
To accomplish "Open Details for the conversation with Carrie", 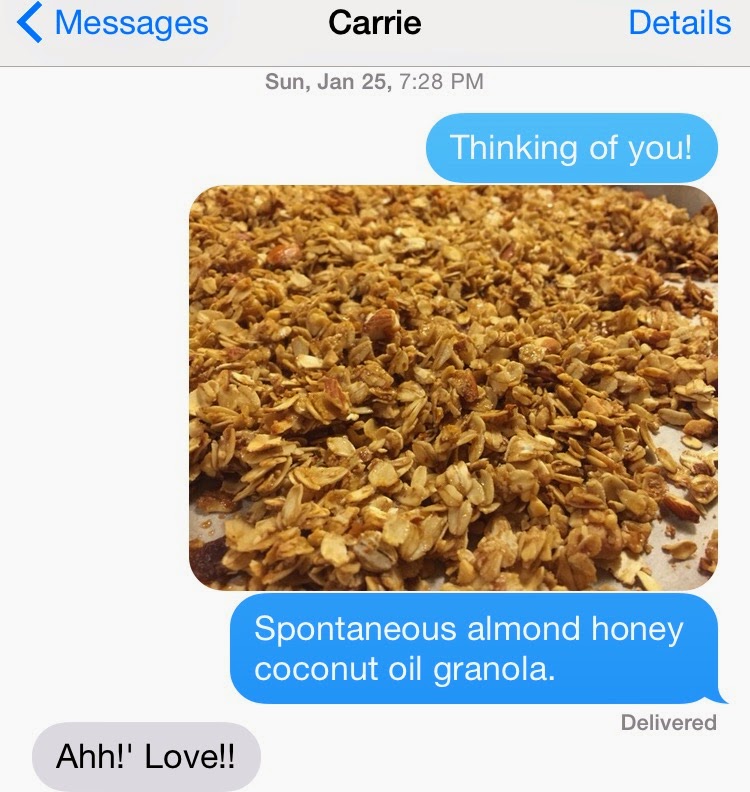I will pos(679,23).
